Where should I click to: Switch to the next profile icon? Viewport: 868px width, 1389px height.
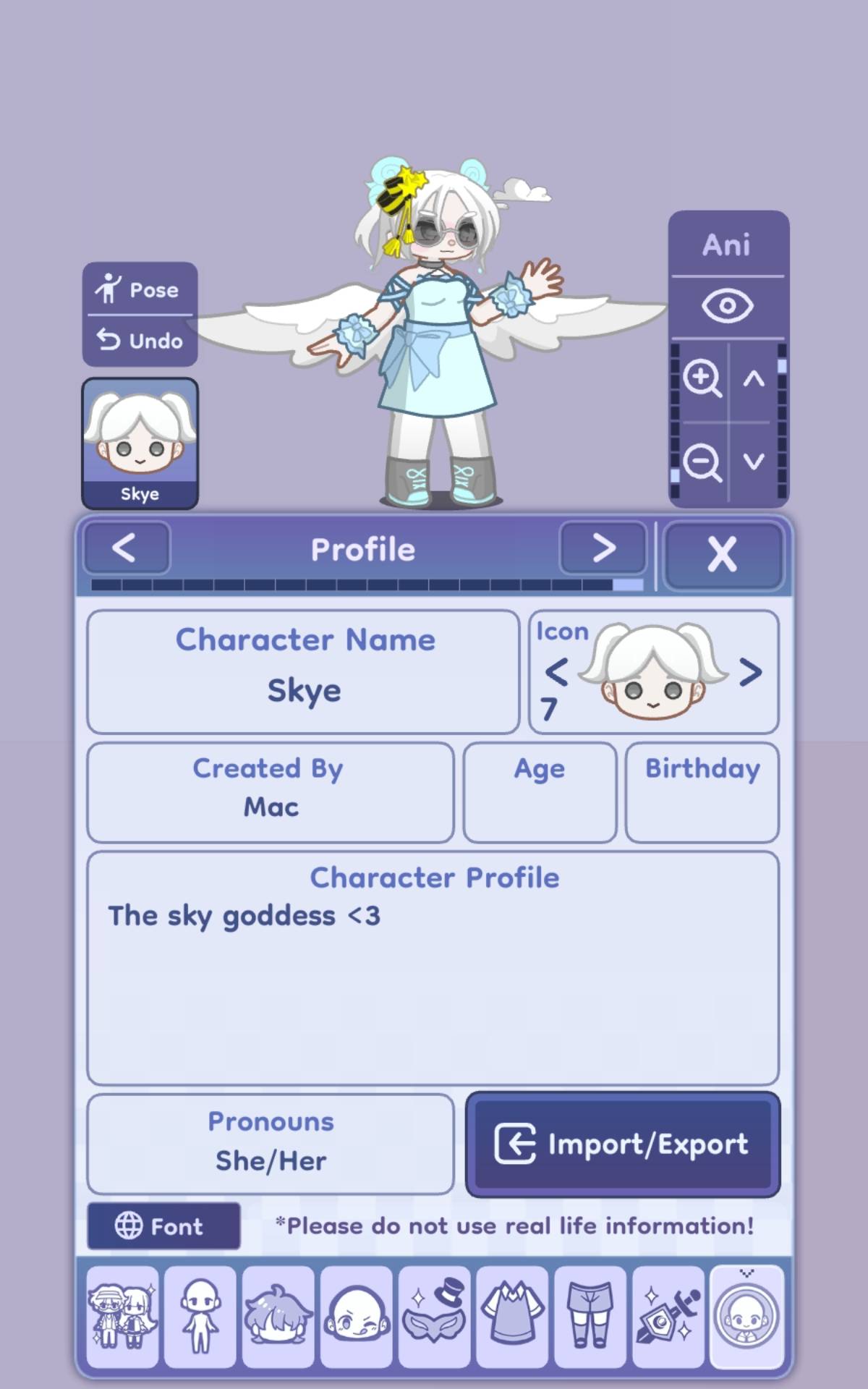[x=750, y=672]
